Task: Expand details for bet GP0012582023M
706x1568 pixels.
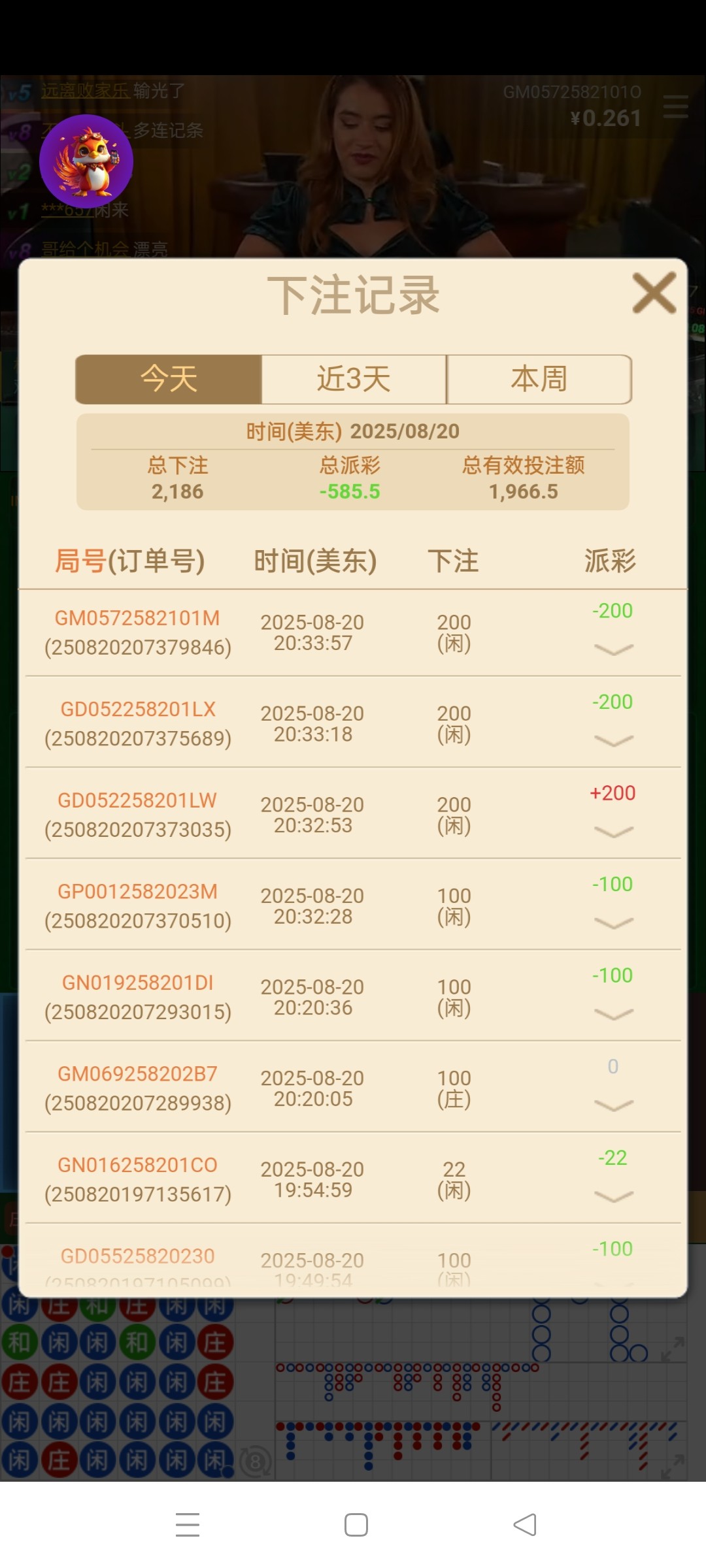Action: (613, 923)
